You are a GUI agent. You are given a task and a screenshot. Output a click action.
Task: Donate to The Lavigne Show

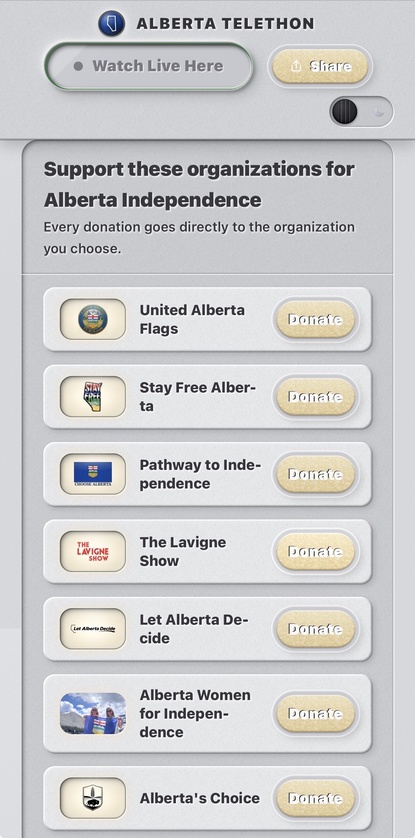[315, 552]
